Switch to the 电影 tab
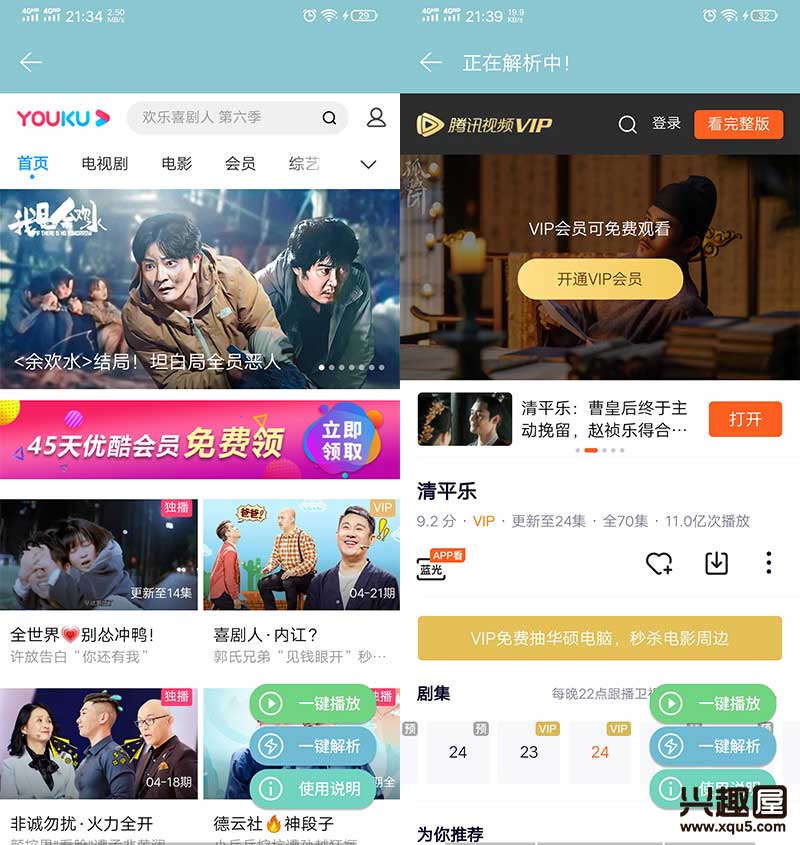 coord(177,163)
